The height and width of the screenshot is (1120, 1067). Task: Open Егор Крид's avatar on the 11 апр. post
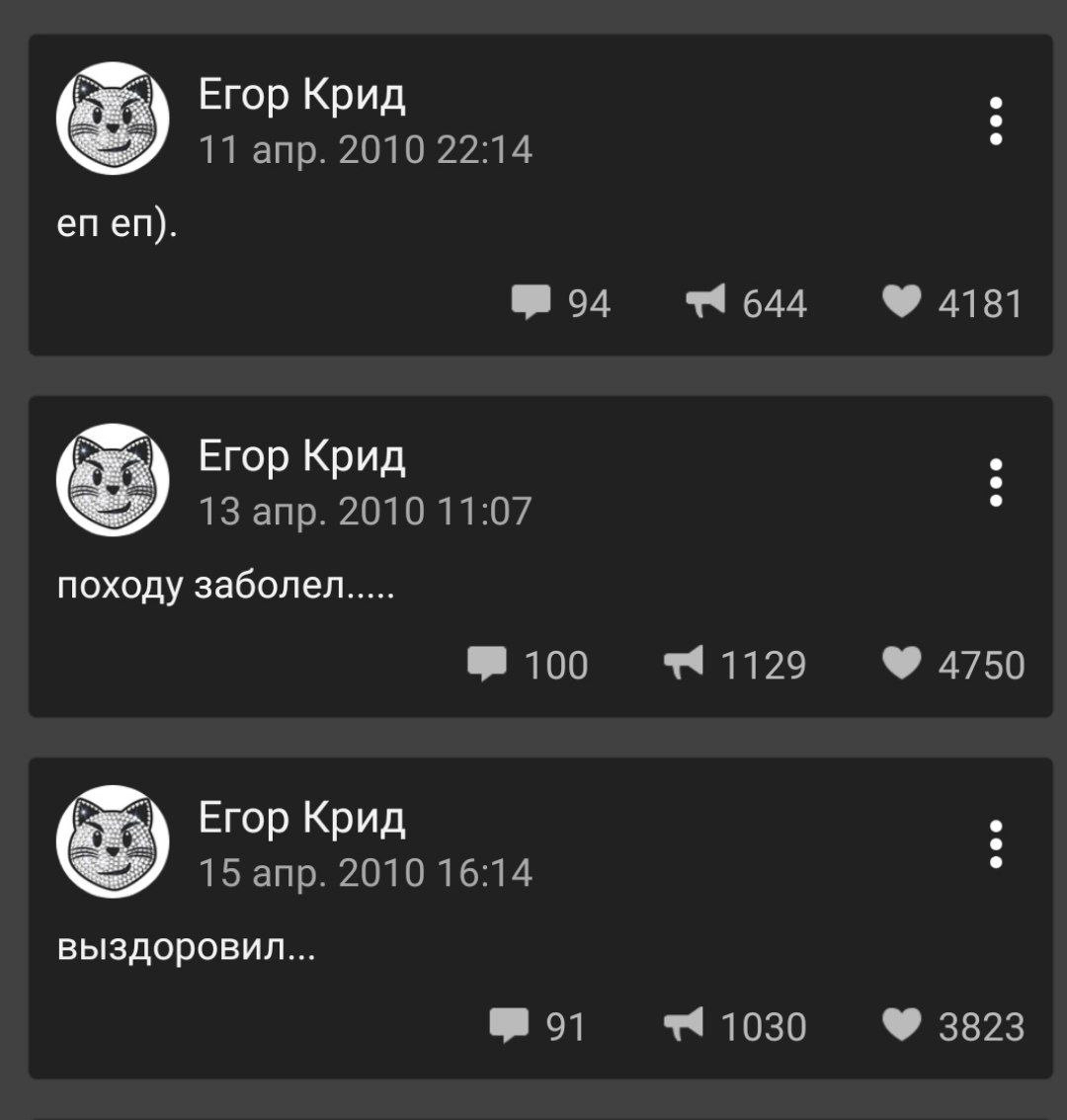[113, 119]
